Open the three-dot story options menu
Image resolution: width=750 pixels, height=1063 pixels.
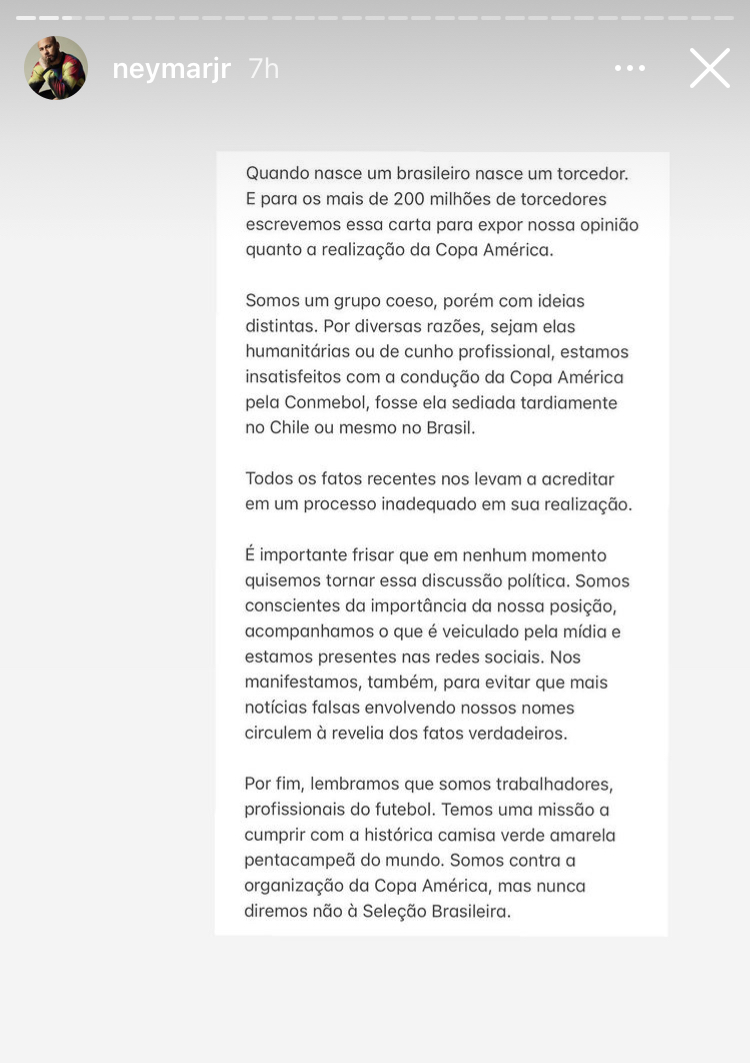pos(630,68)
